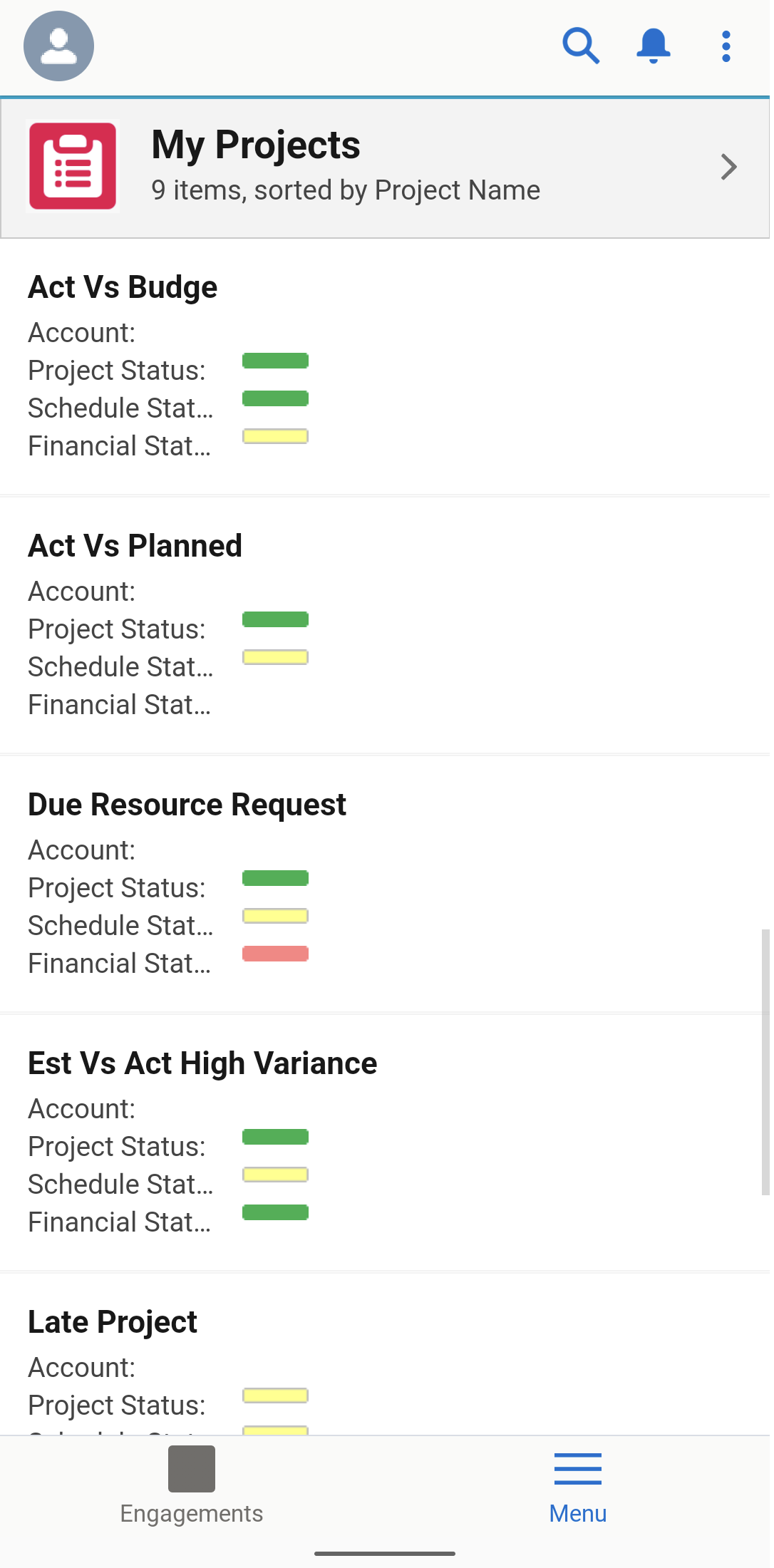Screen dimensions: 774x1568
Task: Toggle the red Financial Status on Due Resource Request
Action: (275, 952)
